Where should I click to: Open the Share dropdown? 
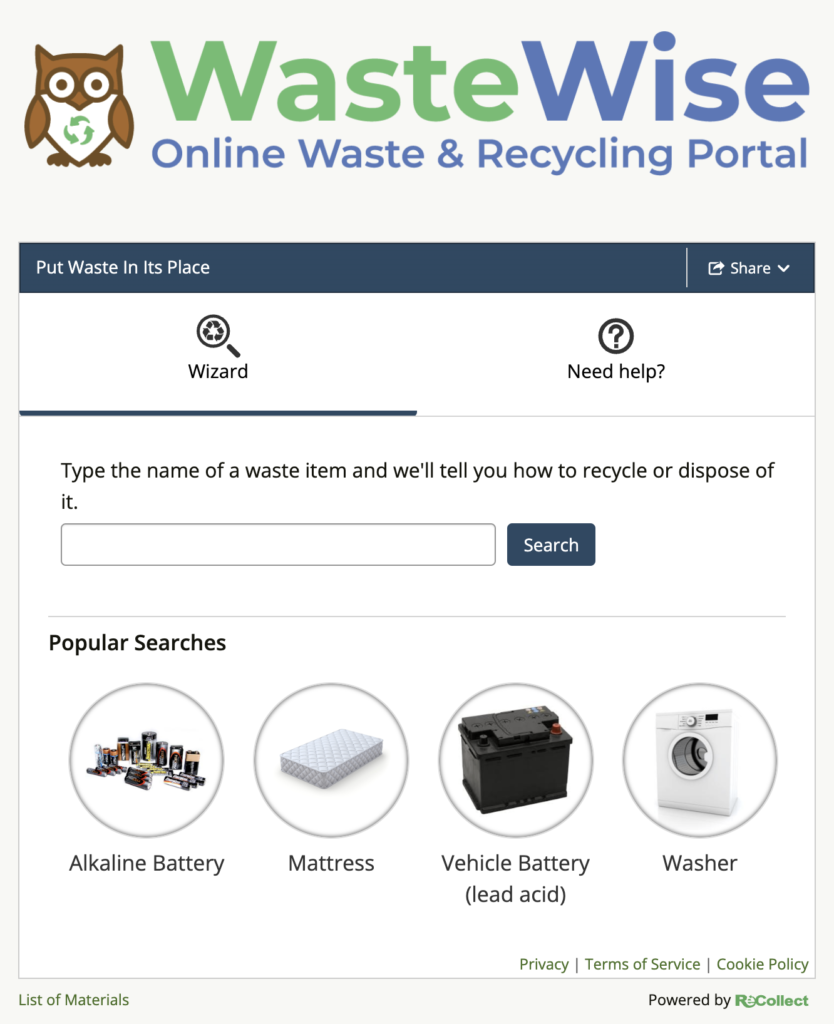coord(749,268)
